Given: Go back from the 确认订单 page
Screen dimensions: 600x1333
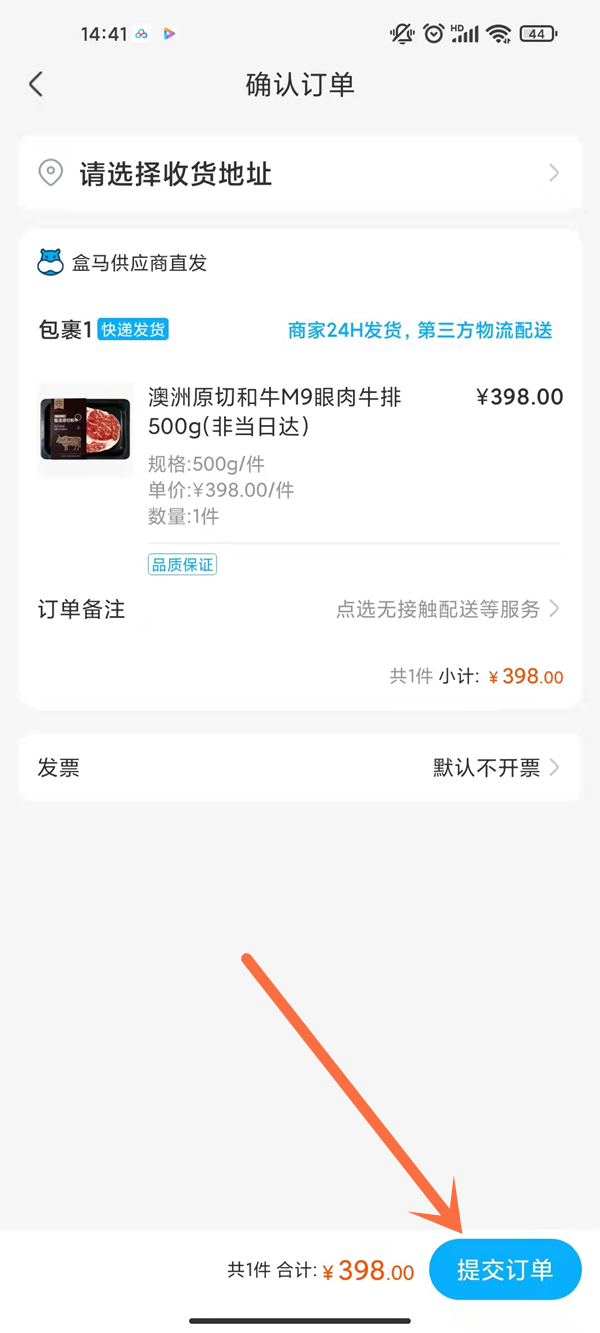Looking at the screenshot, I should point(36,84).
